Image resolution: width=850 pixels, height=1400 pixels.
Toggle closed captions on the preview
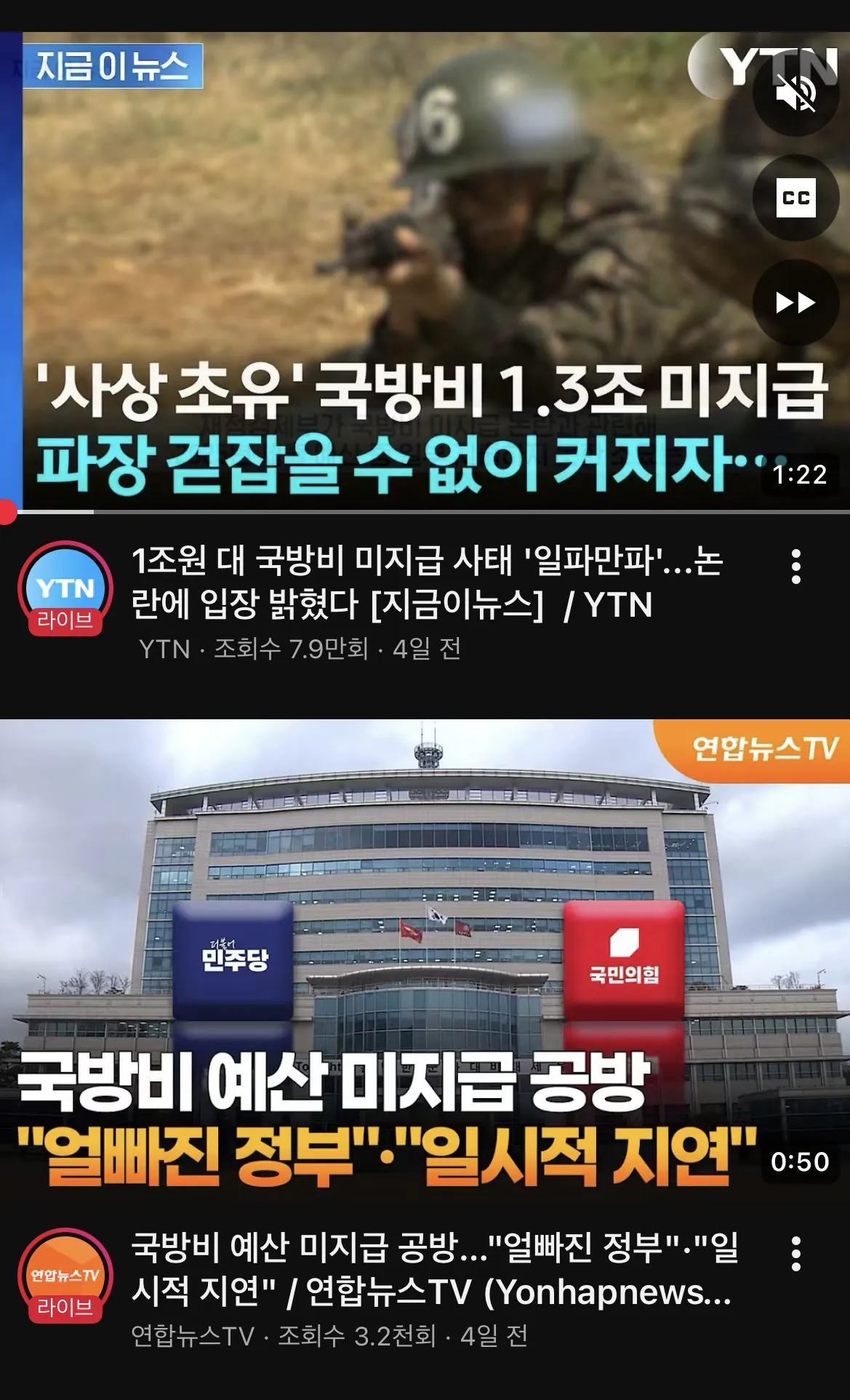[x=795, y=198]
